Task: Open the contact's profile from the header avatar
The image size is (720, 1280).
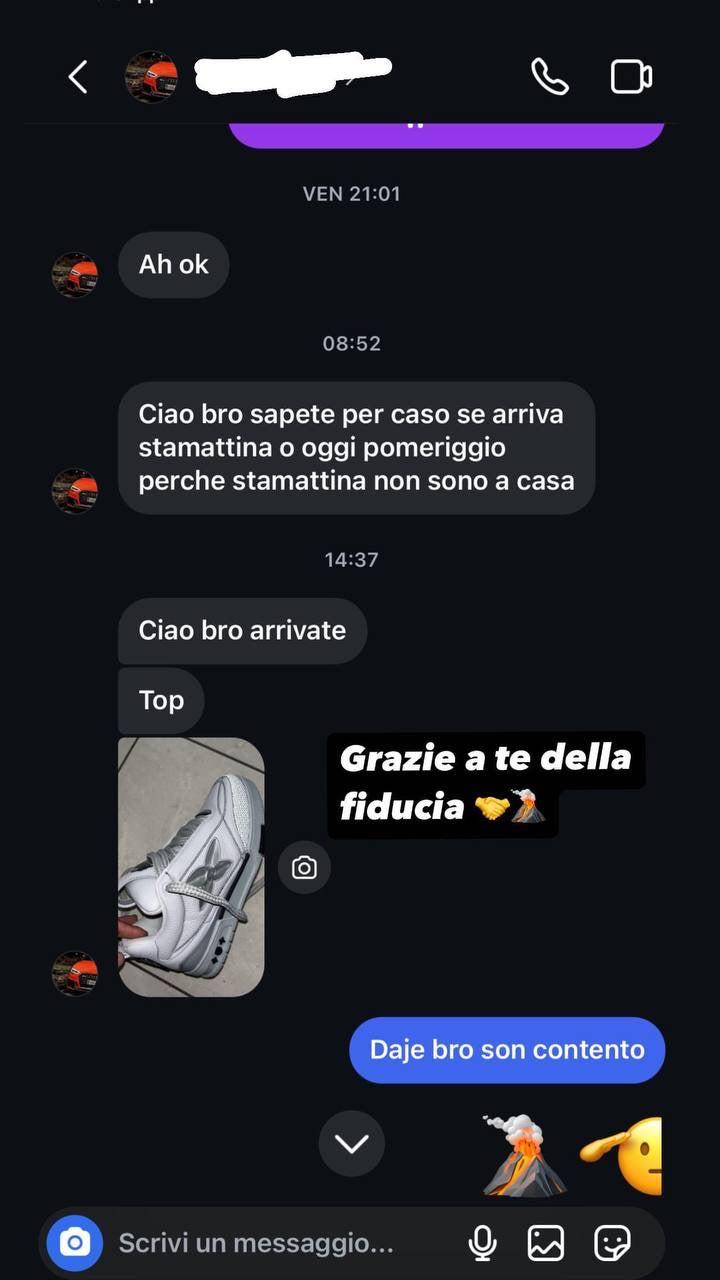Action: tap(151, 77)
